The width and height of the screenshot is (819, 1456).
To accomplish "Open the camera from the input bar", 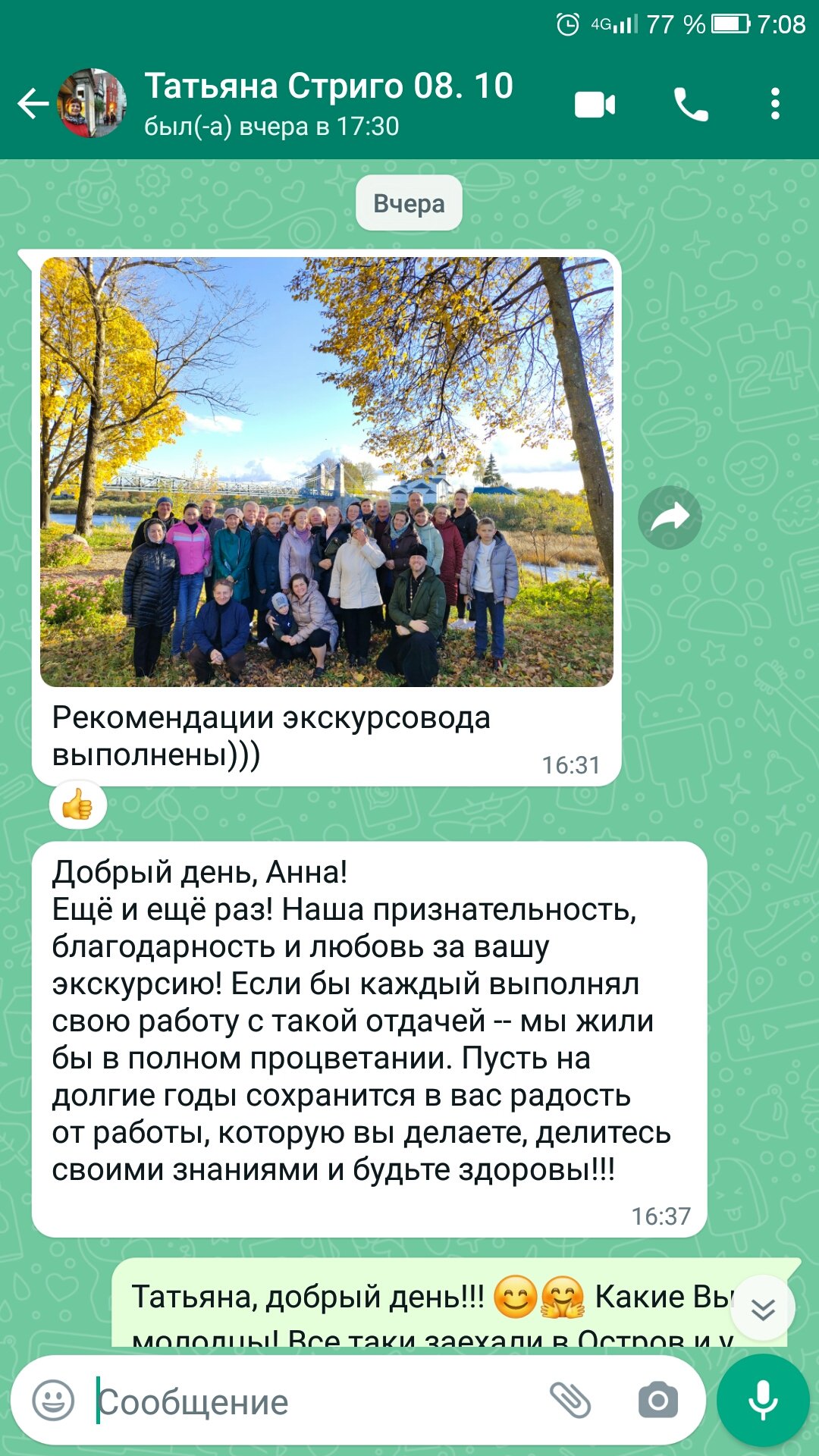I will pos(658,1400).
